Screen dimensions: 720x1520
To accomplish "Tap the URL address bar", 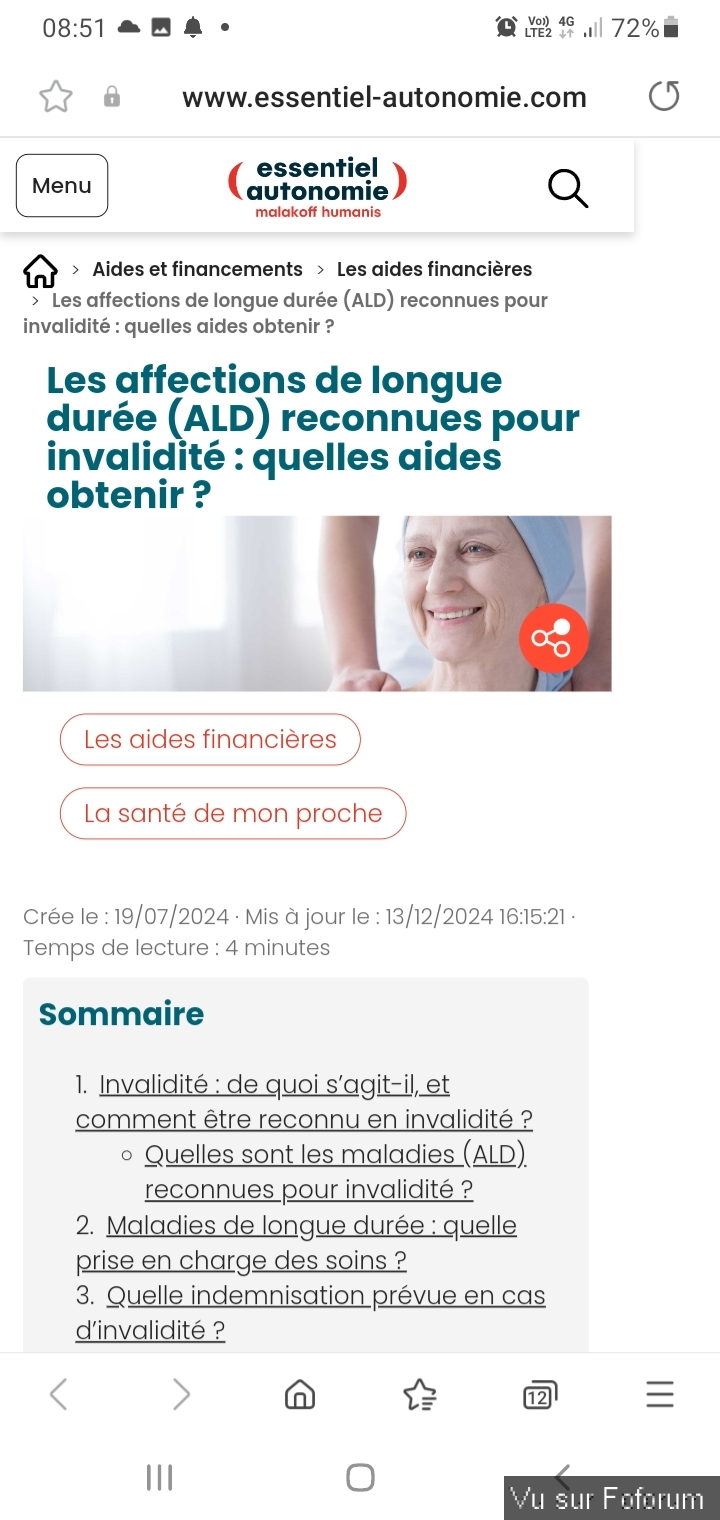I will point(384,97).
